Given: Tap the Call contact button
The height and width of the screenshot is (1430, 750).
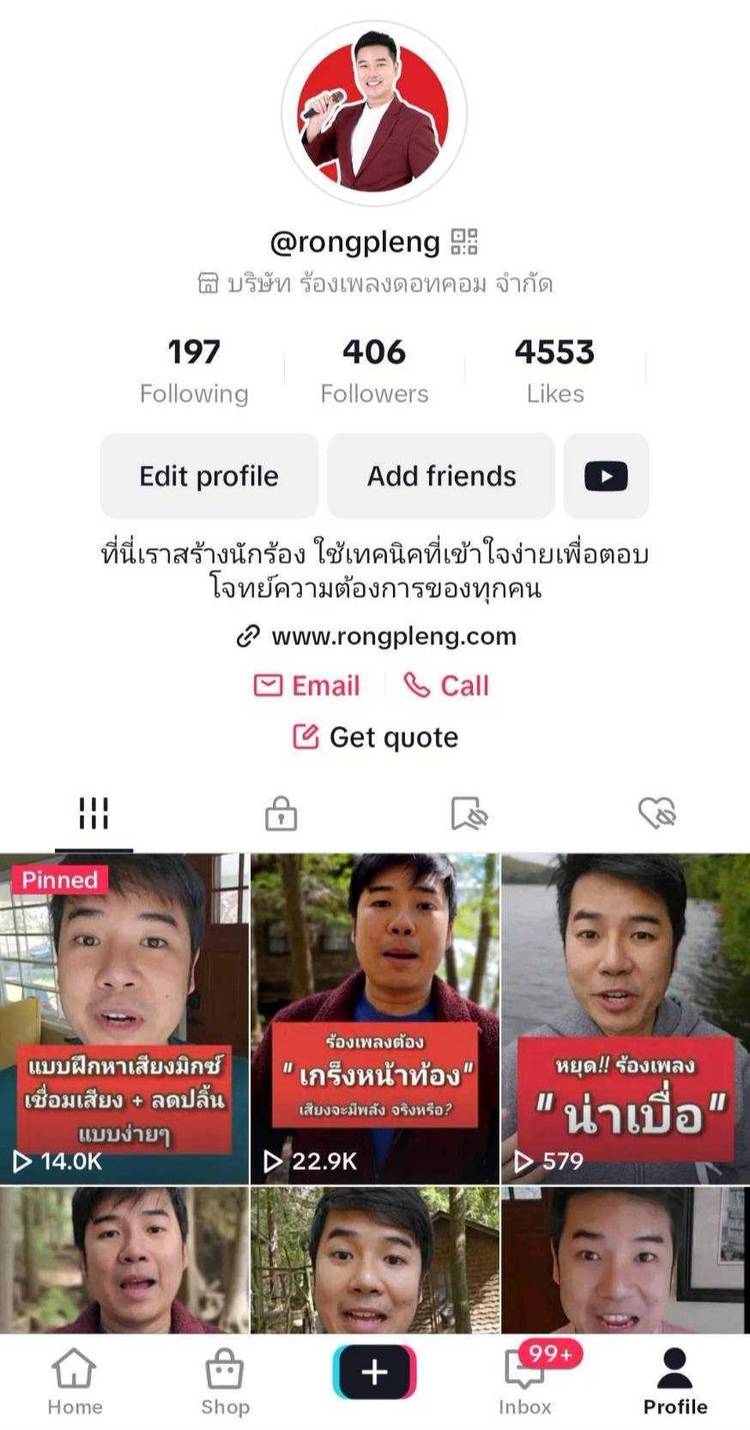Looking at the screenshot, I should (446, 686).
